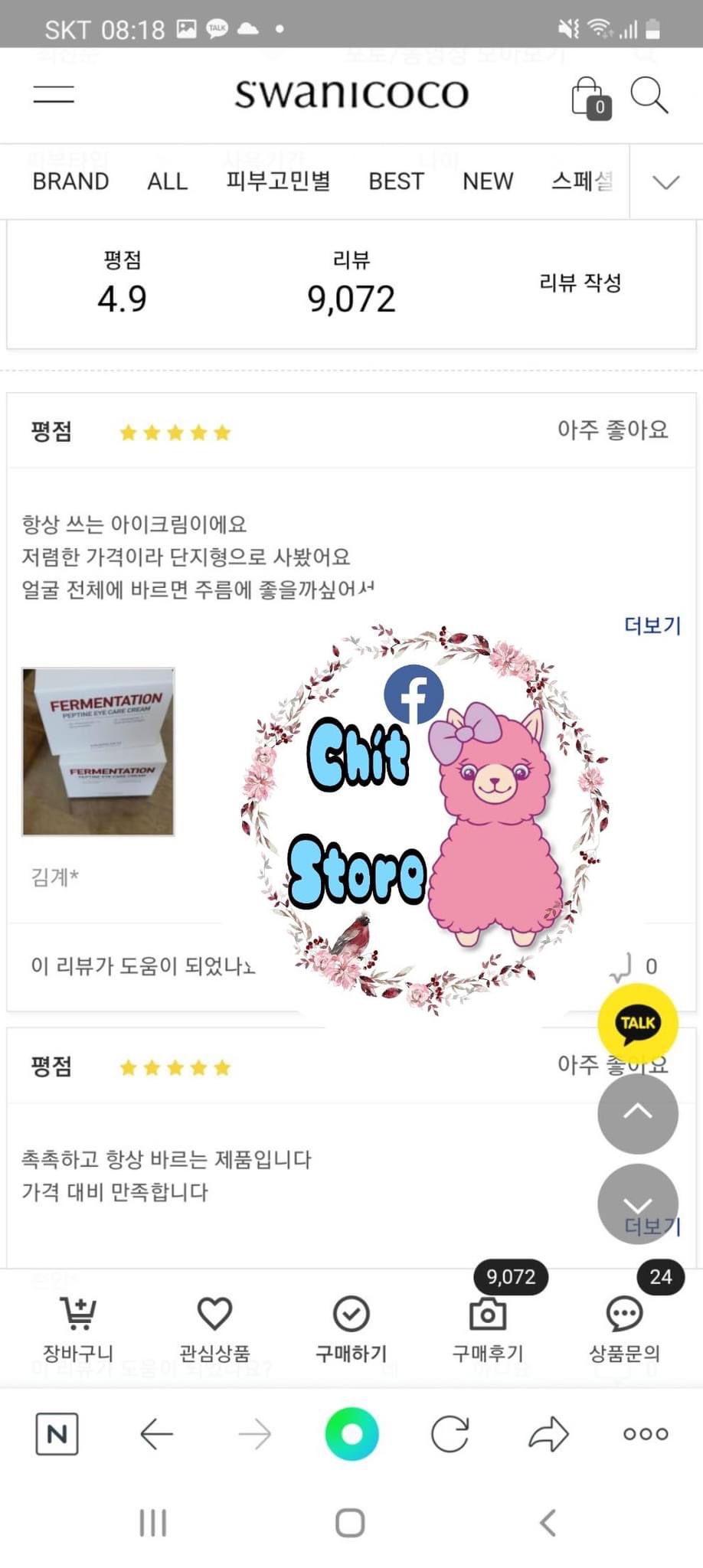Viewport: 703px width, 1568px height.
Task: Tap 구매하기 to buy now
Action: (351, 1330)
